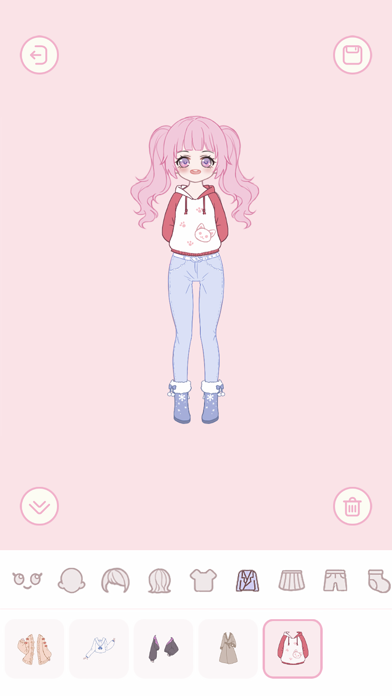392x696 pixels.
Task: Switch to the back hair category
Action: point(159,580)
